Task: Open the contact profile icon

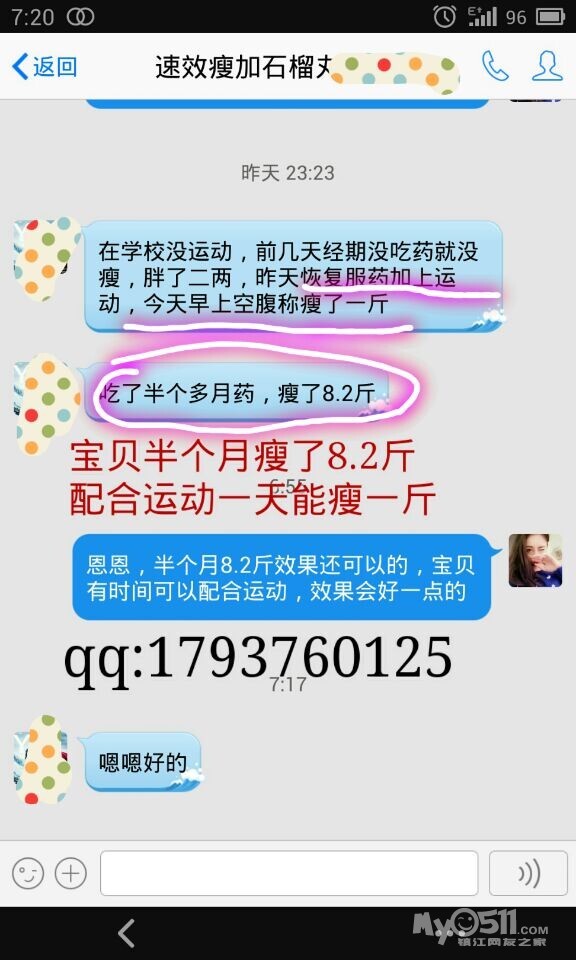Action: 547,66
